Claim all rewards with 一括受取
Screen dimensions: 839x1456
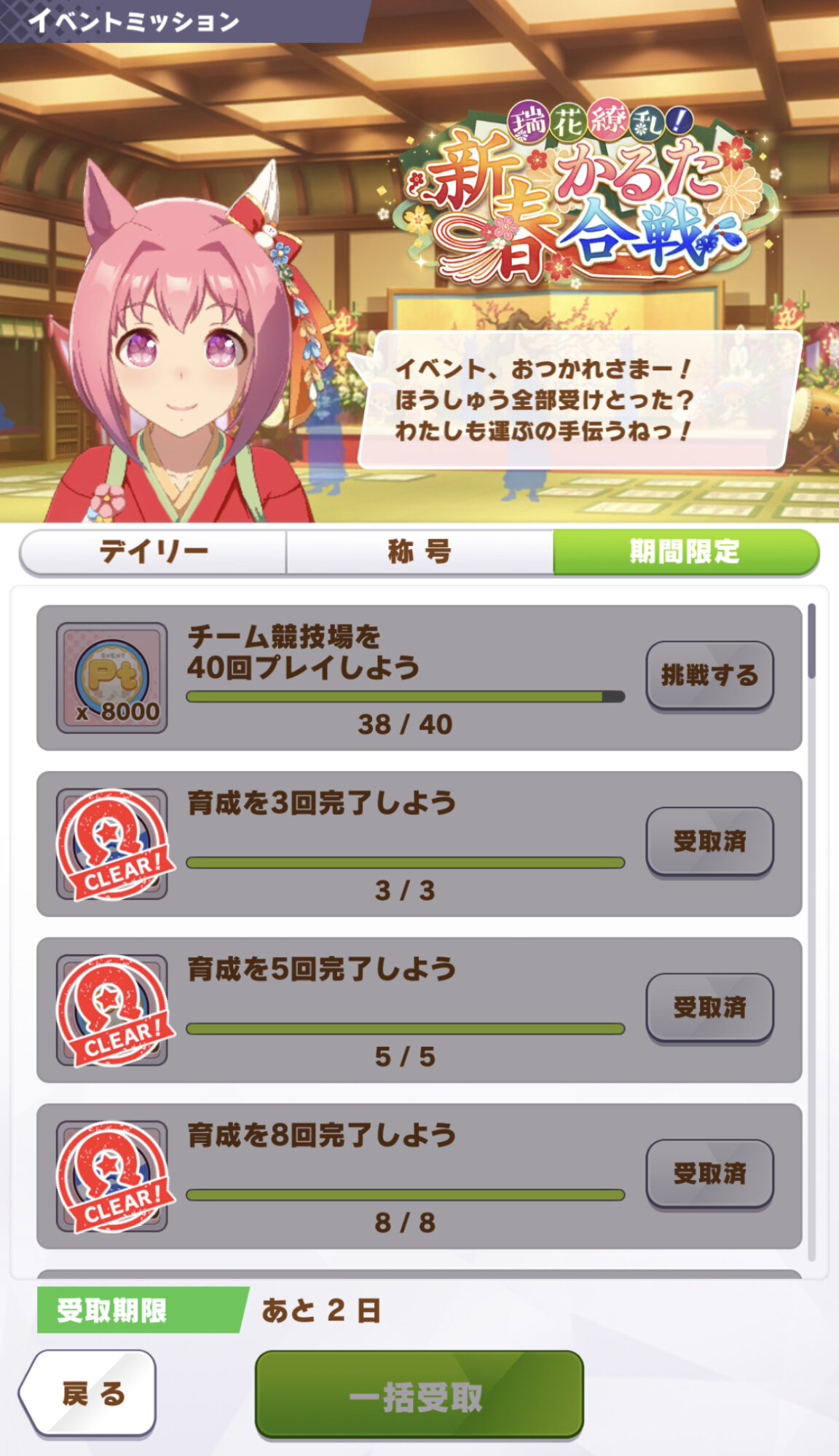point(419,1396)
